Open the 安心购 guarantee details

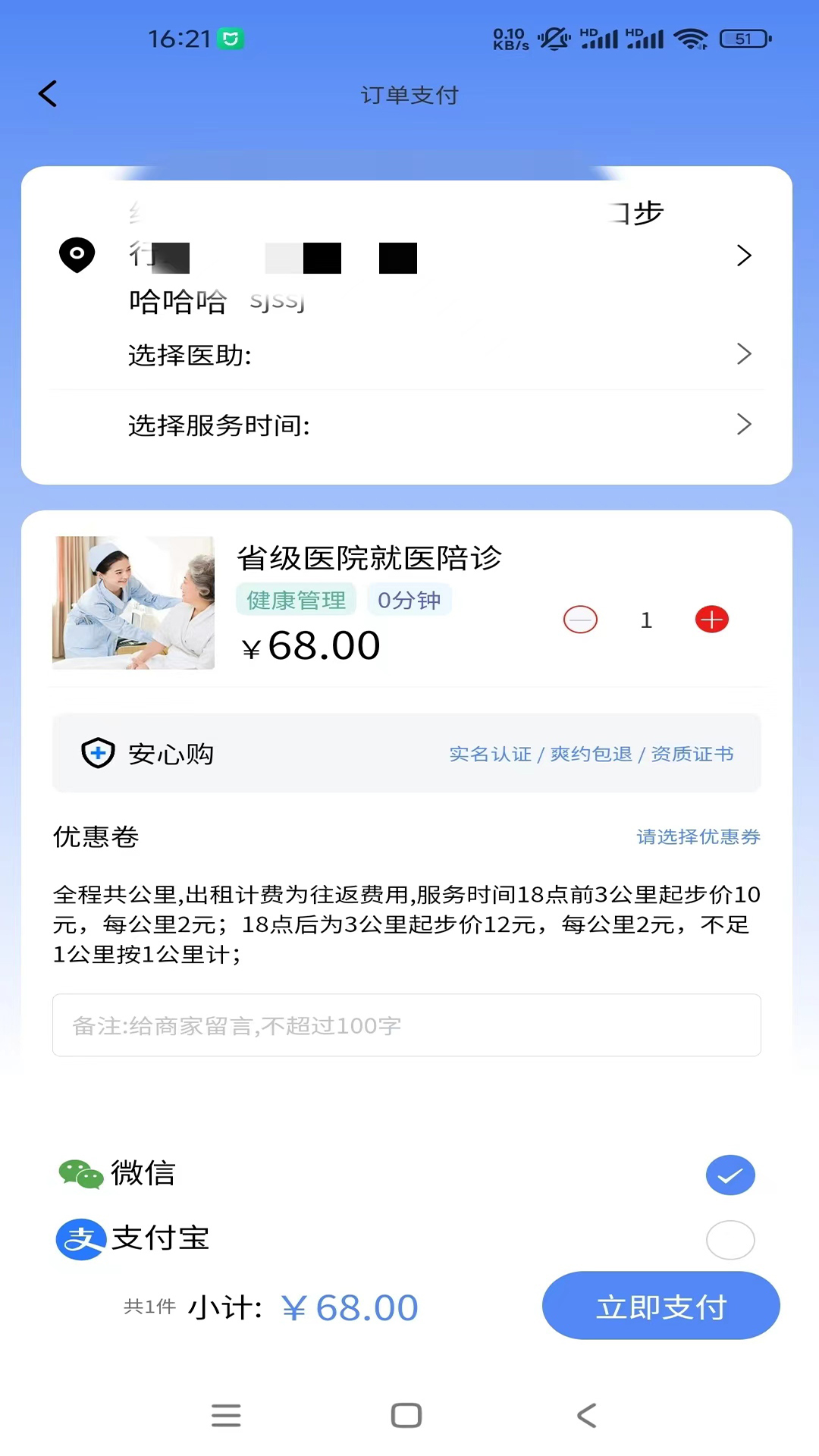(x=406, y=753)
